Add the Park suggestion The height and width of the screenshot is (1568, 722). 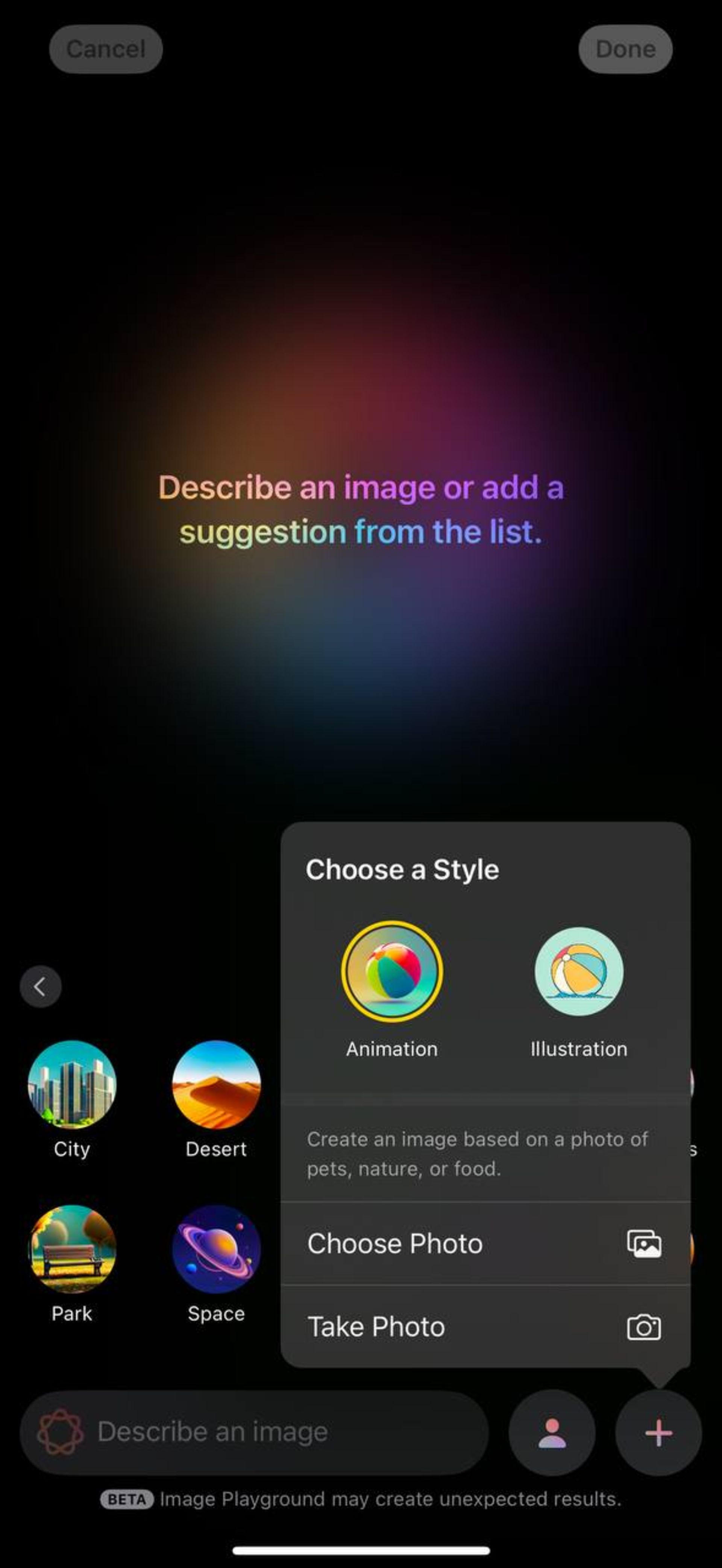tap(72, 1249)
